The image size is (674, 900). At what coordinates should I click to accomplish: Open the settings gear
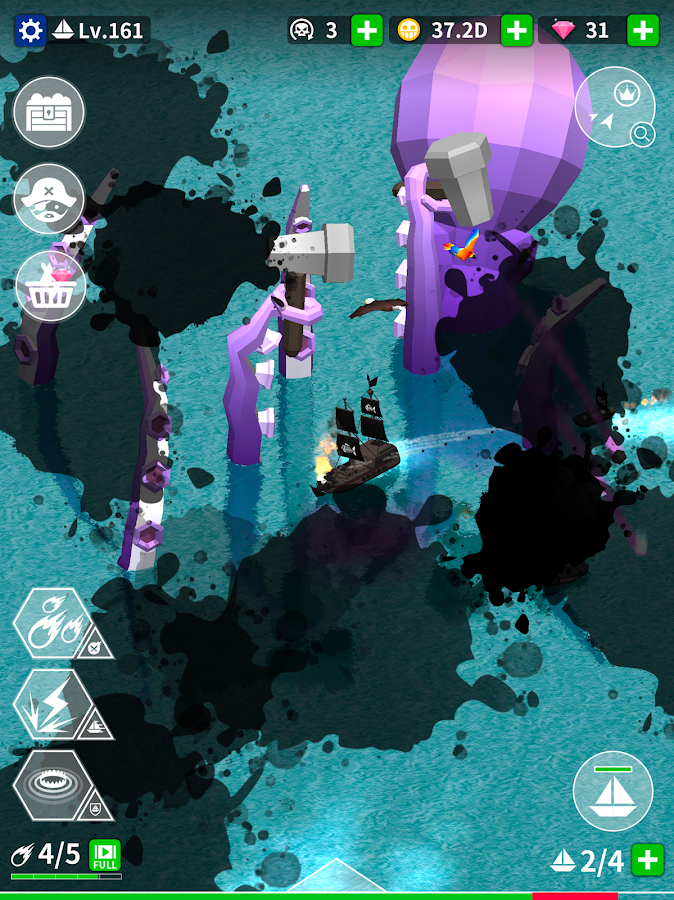tap(31, 30)
